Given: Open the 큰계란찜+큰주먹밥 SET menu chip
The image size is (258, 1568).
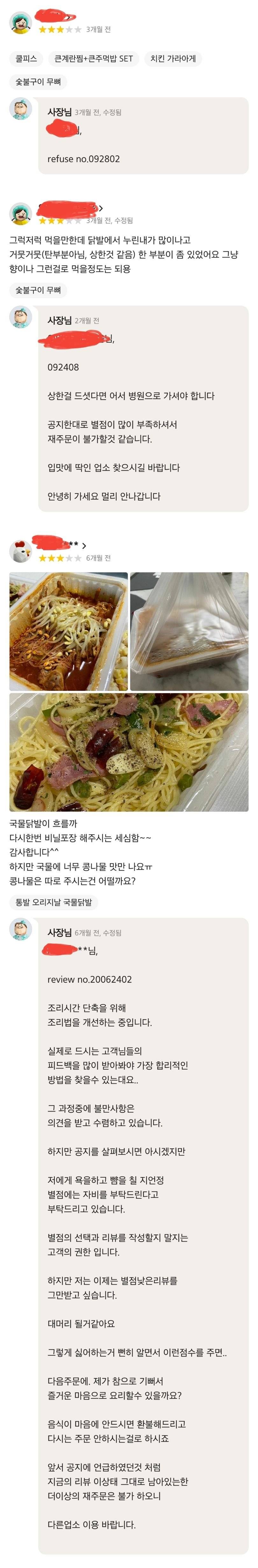Looking at the screenshot, I should pos(93,59).
